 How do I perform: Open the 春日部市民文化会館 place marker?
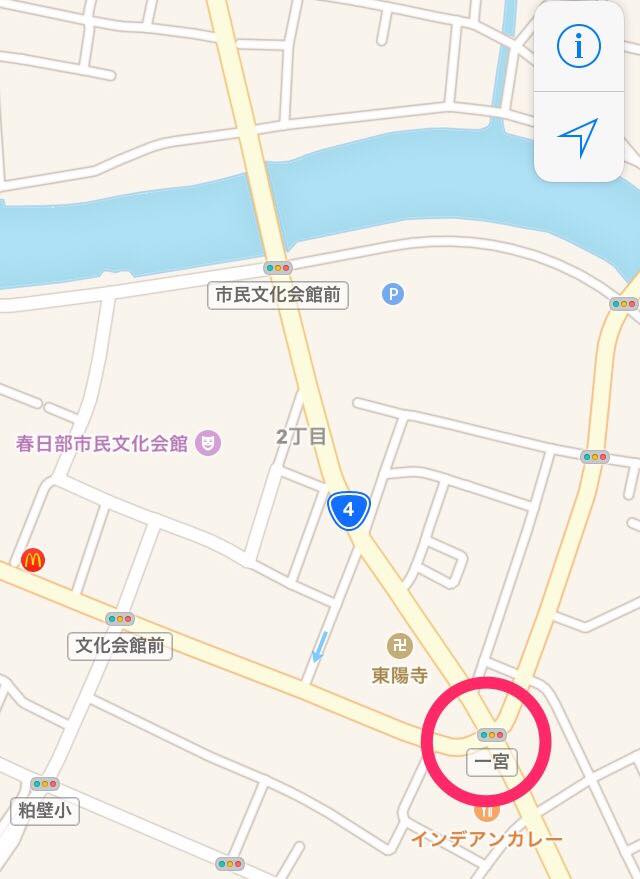(208, 441)
